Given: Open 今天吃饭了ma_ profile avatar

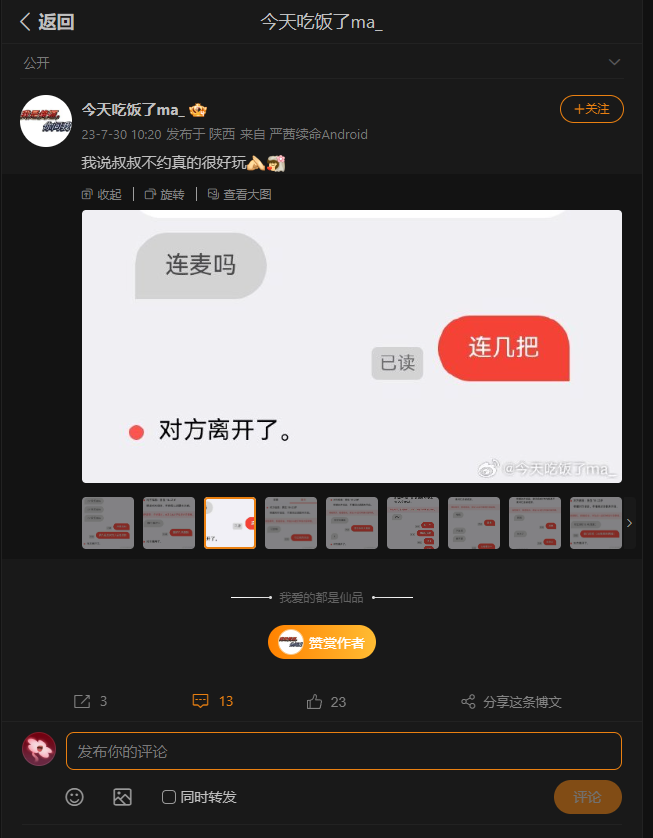Looking at the screenshot, I should pos(46,121).
